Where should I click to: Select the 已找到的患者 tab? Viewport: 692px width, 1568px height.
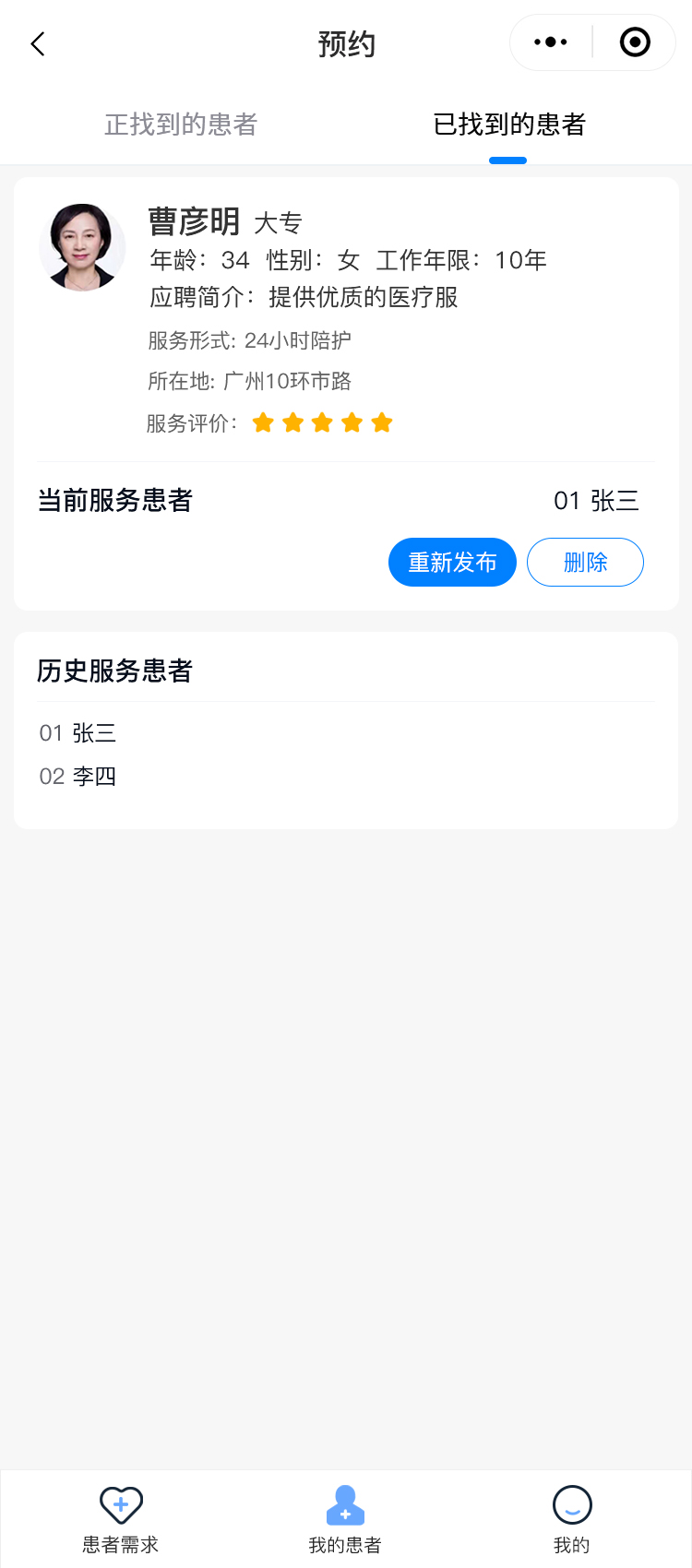[x=509, y=125]
